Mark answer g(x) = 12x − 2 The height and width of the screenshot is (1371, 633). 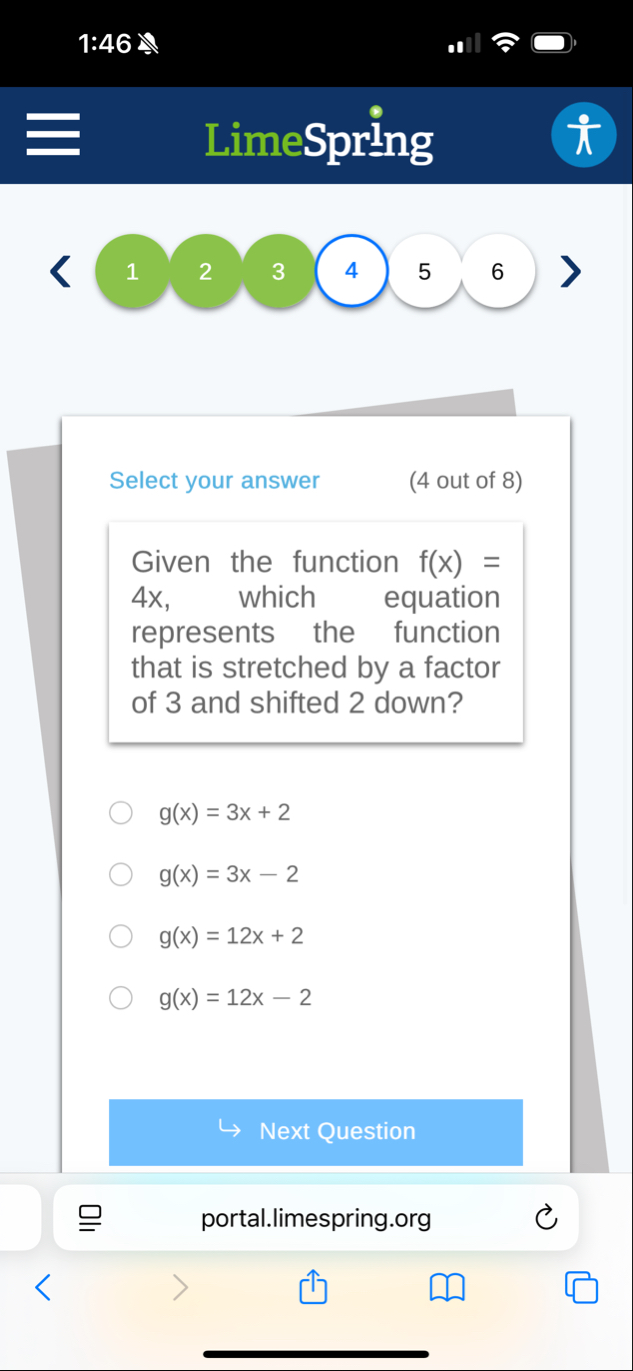point(121,998)
